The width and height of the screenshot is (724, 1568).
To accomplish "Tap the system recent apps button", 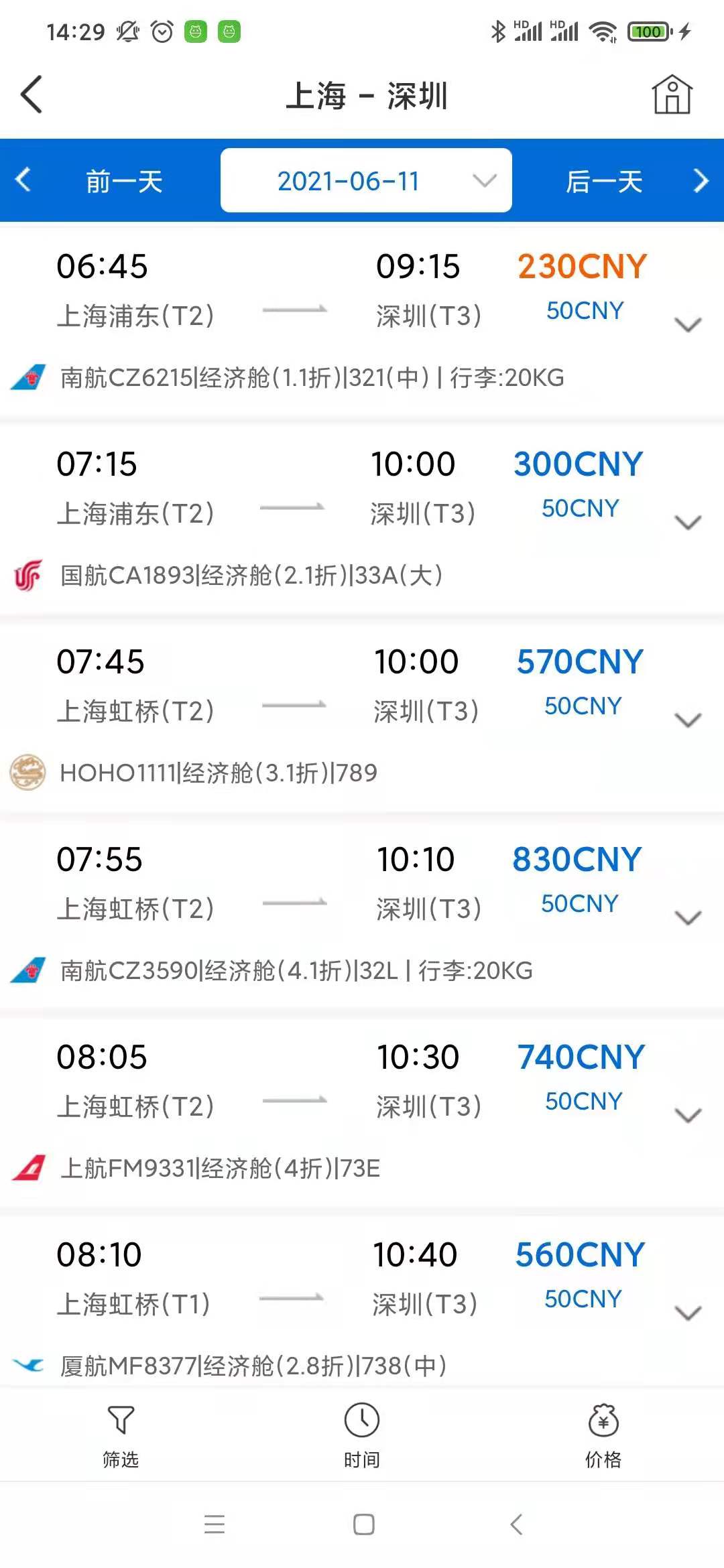I will [215, 1524].
